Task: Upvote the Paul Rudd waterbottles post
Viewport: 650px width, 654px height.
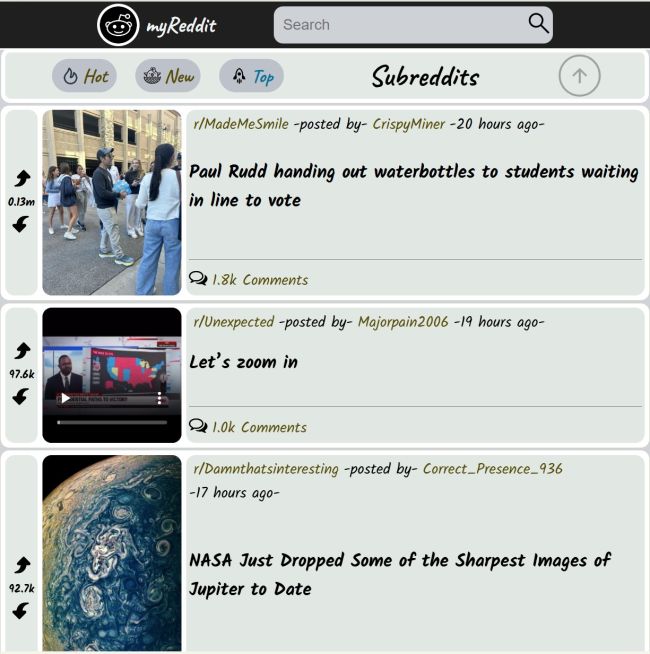Action: click(21, 179)
